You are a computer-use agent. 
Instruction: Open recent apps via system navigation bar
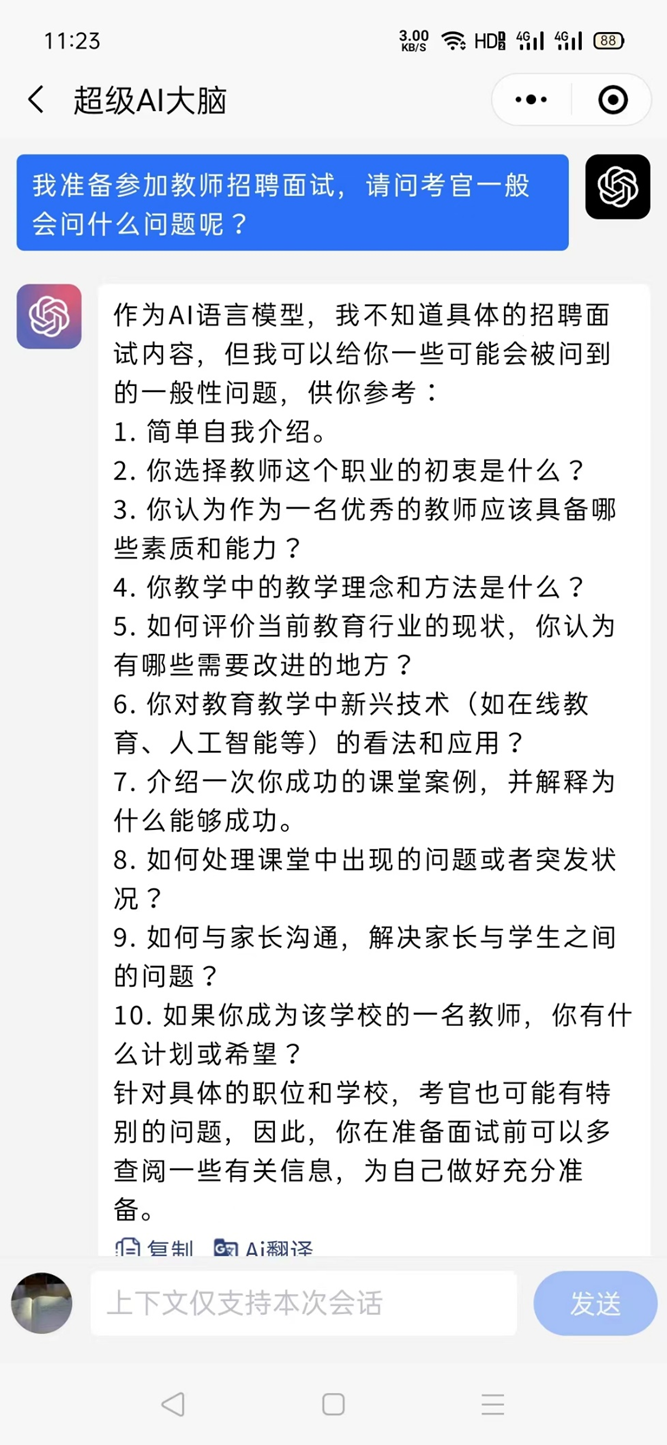pyautogui.click(x=493, y=1404)
